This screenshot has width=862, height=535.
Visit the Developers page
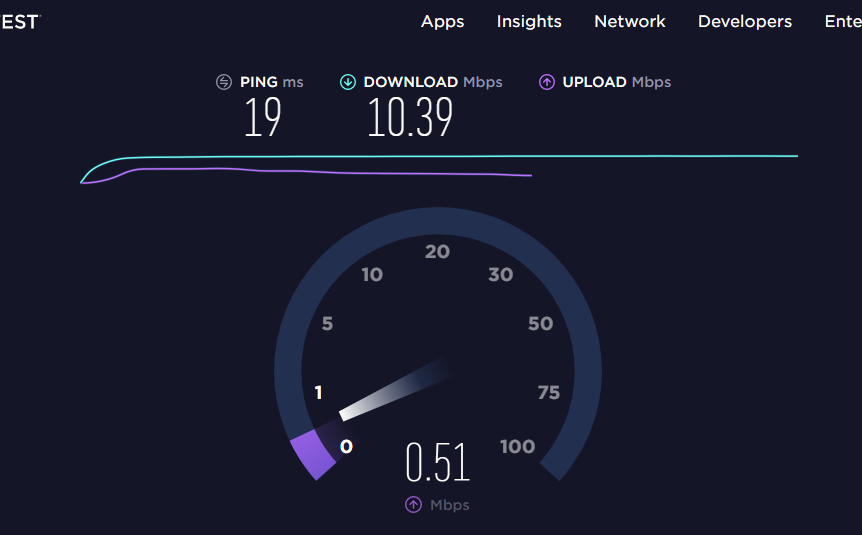(x=744, y=21)
